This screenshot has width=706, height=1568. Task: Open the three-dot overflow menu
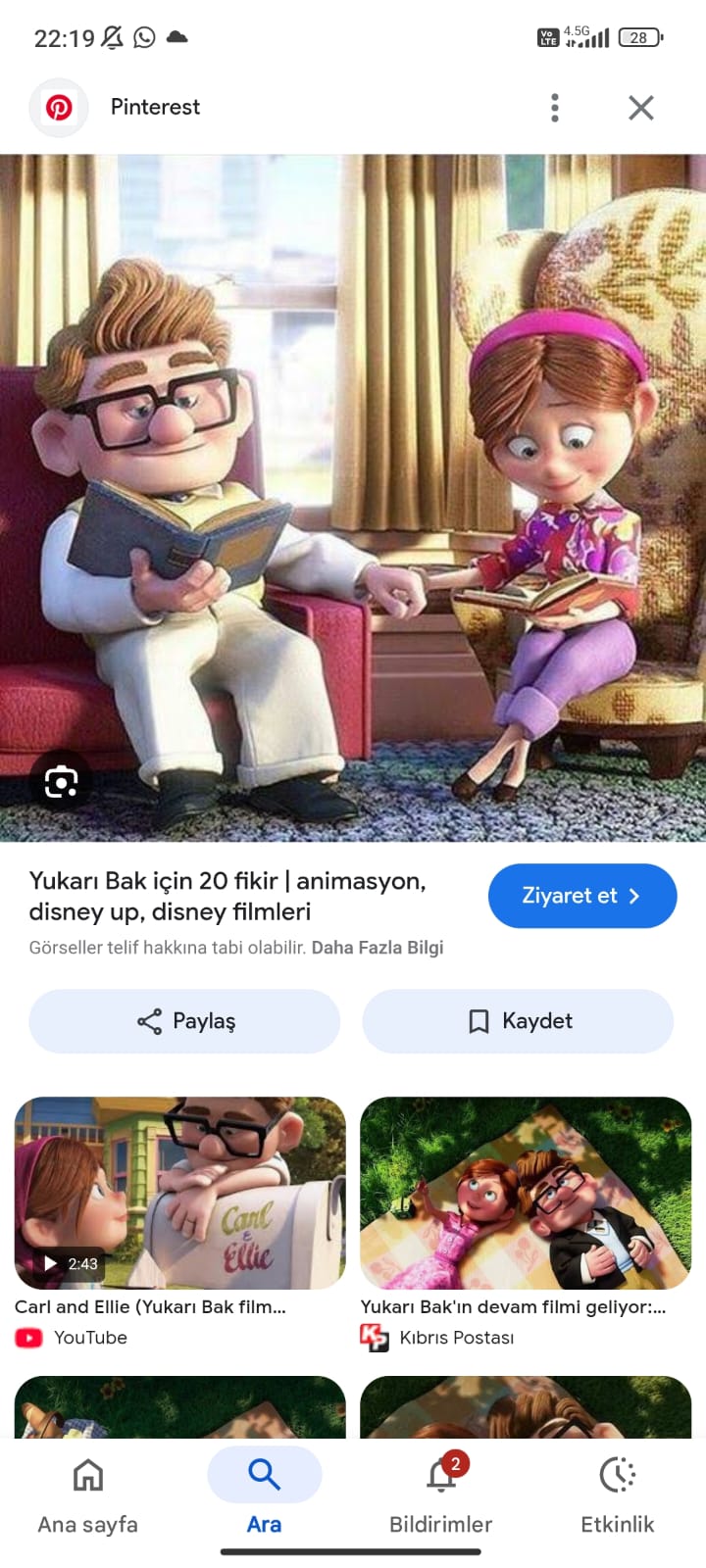tap(555, 108)
